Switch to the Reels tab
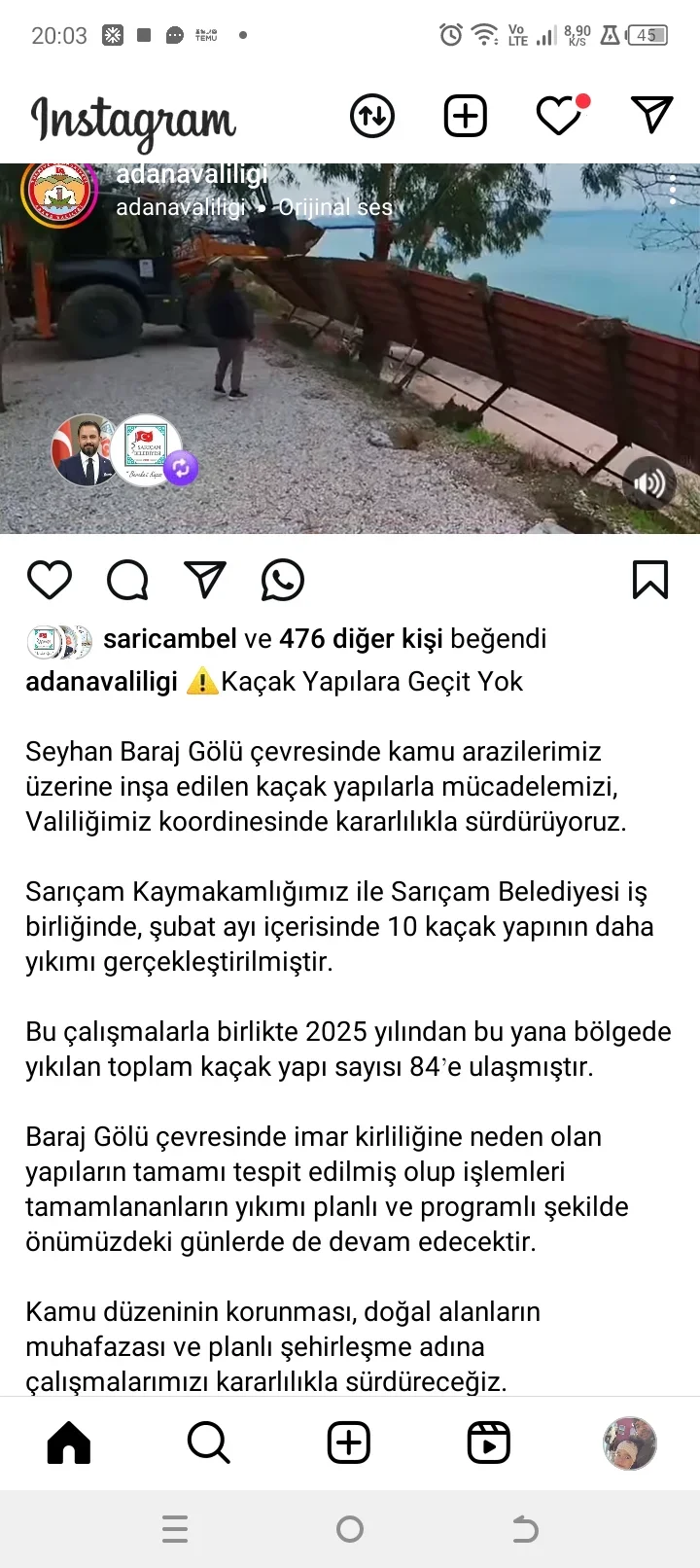The width and height of the screenshot is (700, 1568). tap(488, 1443)
